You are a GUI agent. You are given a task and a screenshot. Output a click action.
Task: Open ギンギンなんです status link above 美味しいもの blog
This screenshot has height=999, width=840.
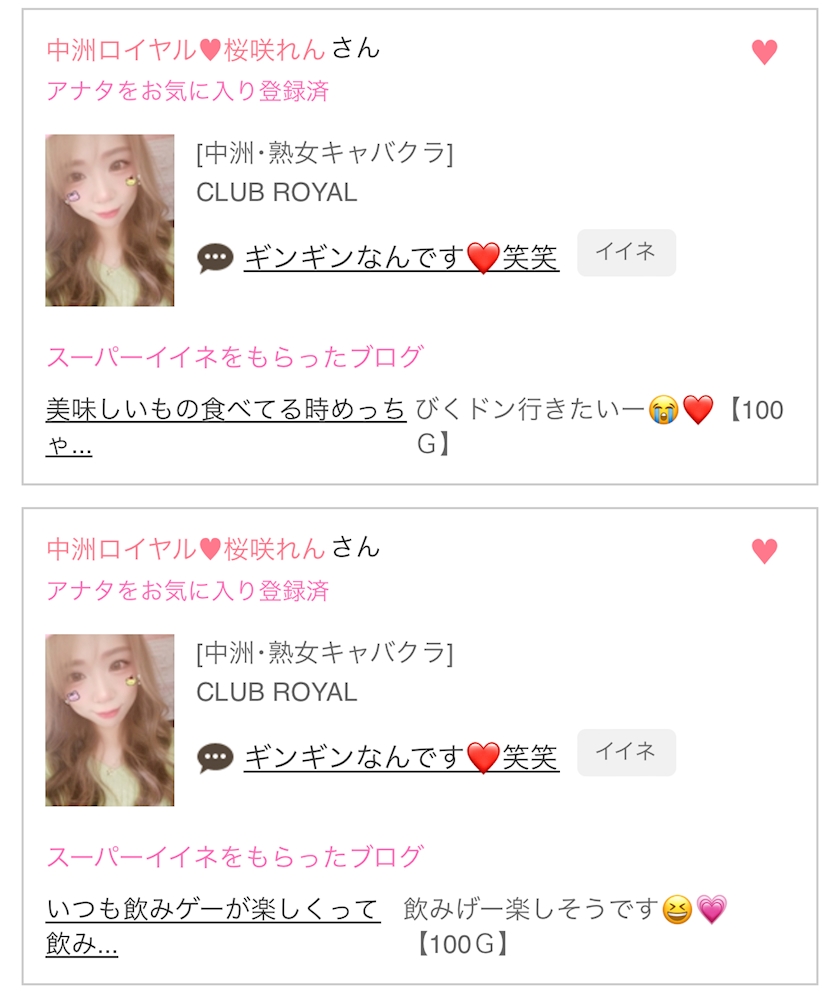[401, 258]
